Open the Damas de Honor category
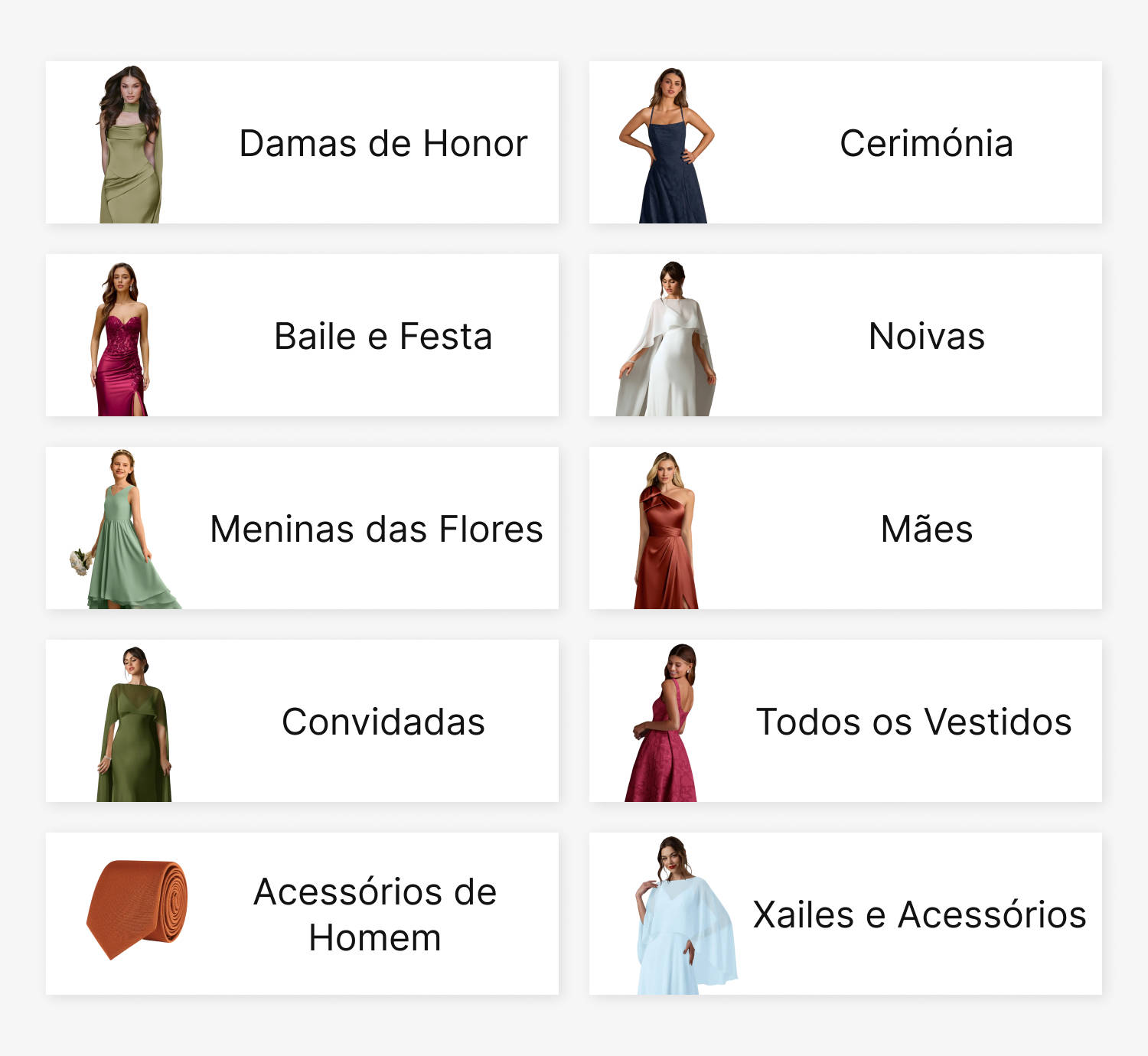The image size is (1148, 1056). coord(302,142)
